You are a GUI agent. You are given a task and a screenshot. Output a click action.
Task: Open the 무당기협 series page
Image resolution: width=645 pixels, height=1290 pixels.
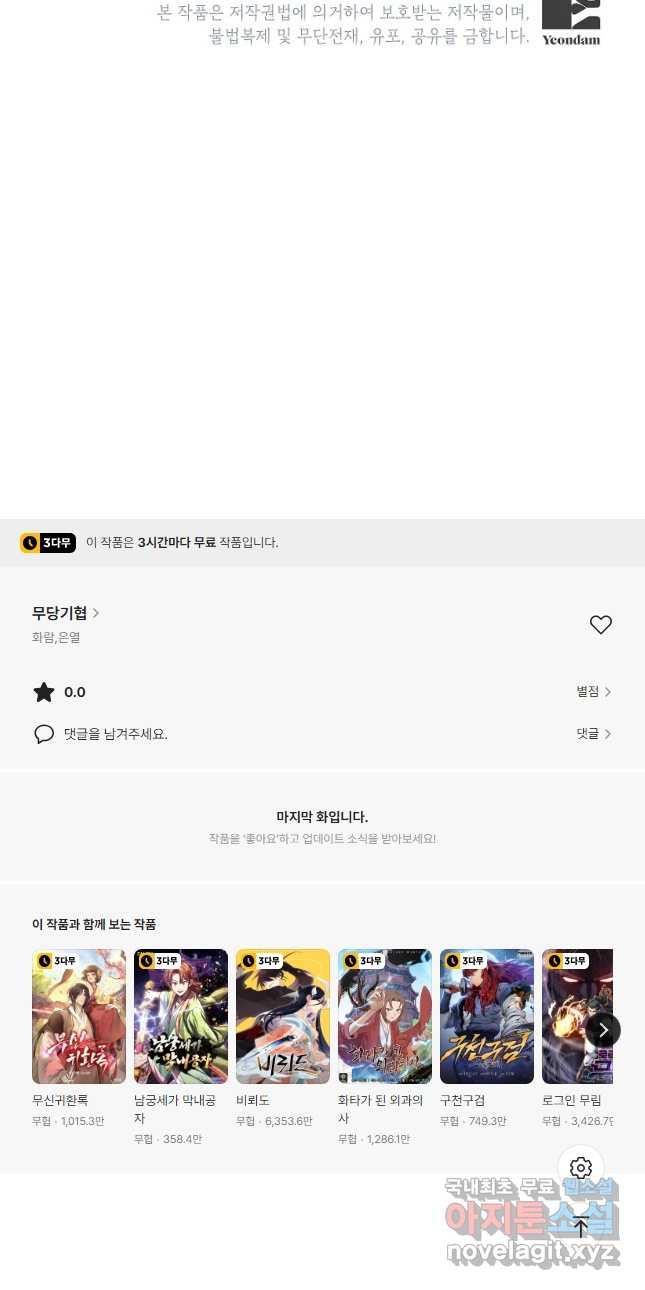(66, 613)
